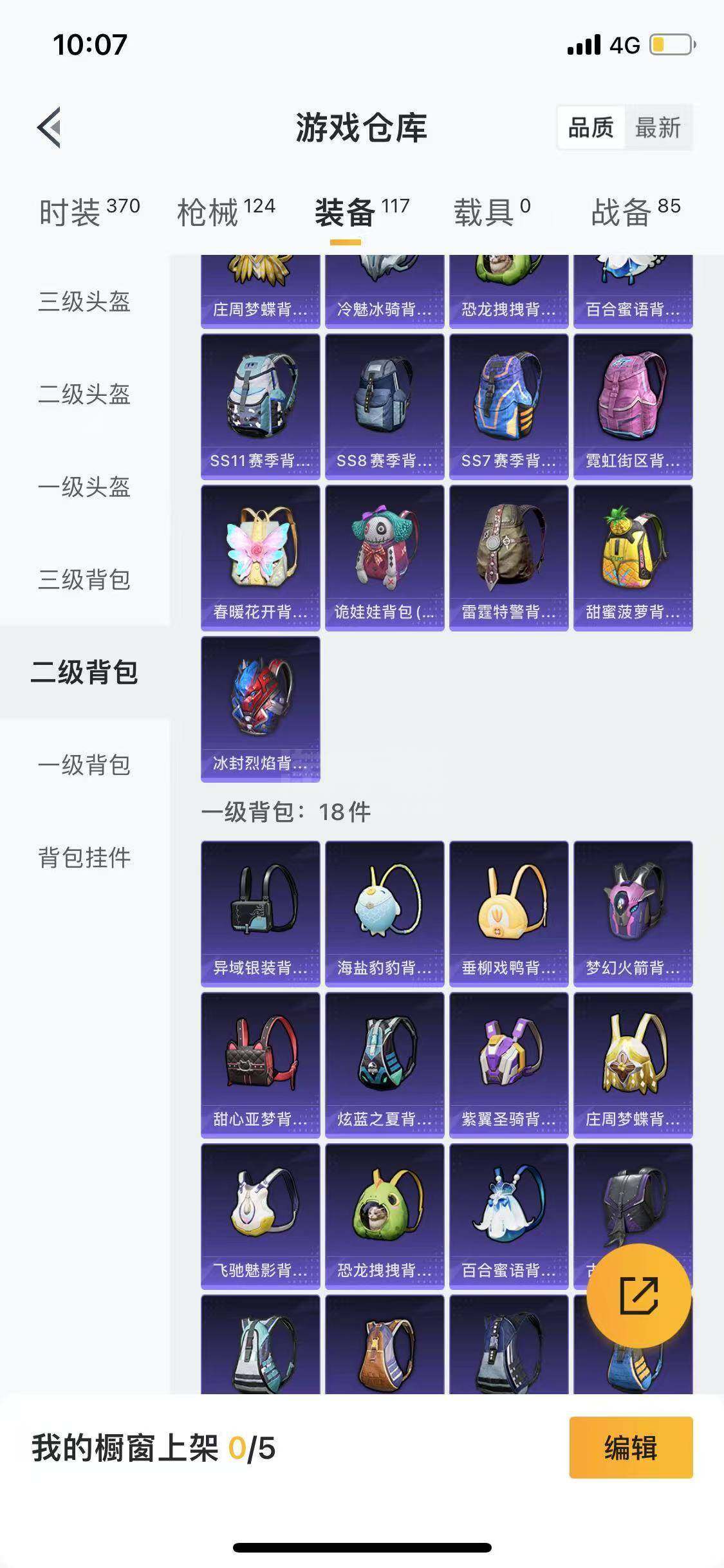Screen dimensions: 724x1568
Task: View the 海盐豹豹 backpack item
Action: click(x=384, y=914)
